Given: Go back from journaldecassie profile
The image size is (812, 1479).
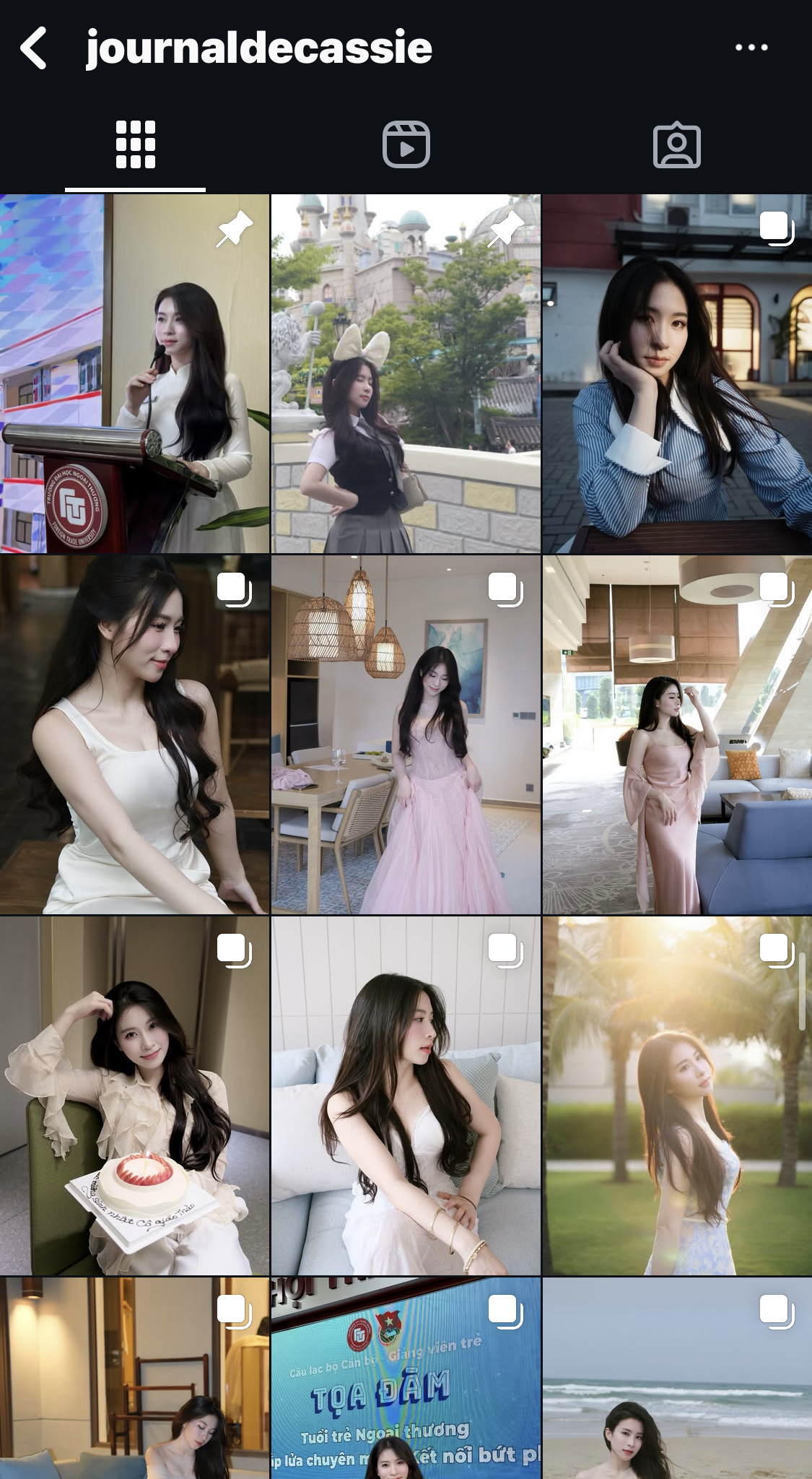Looking at the screenshot, I should click(34, 48).
